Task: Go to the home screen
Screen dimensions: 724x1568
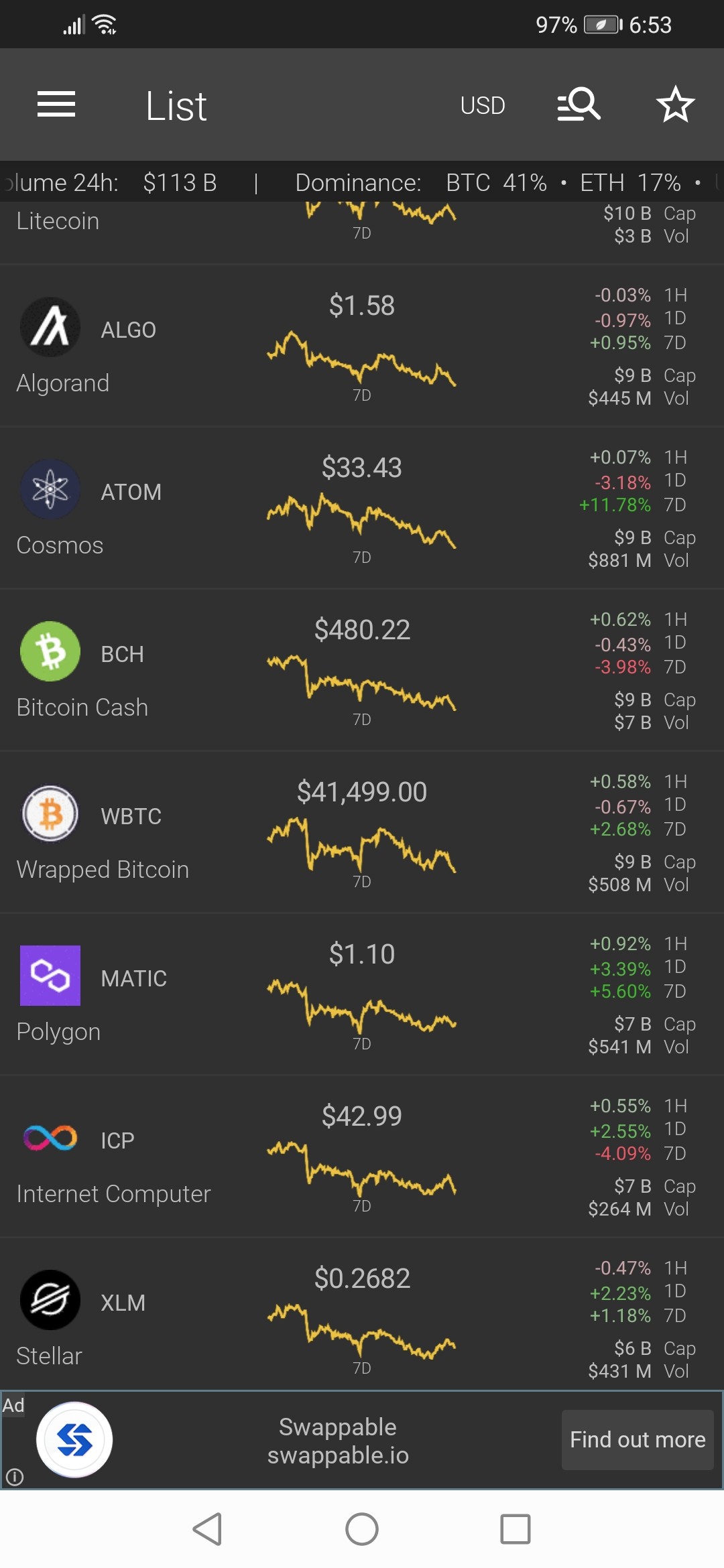Action: pos(362,1529)
